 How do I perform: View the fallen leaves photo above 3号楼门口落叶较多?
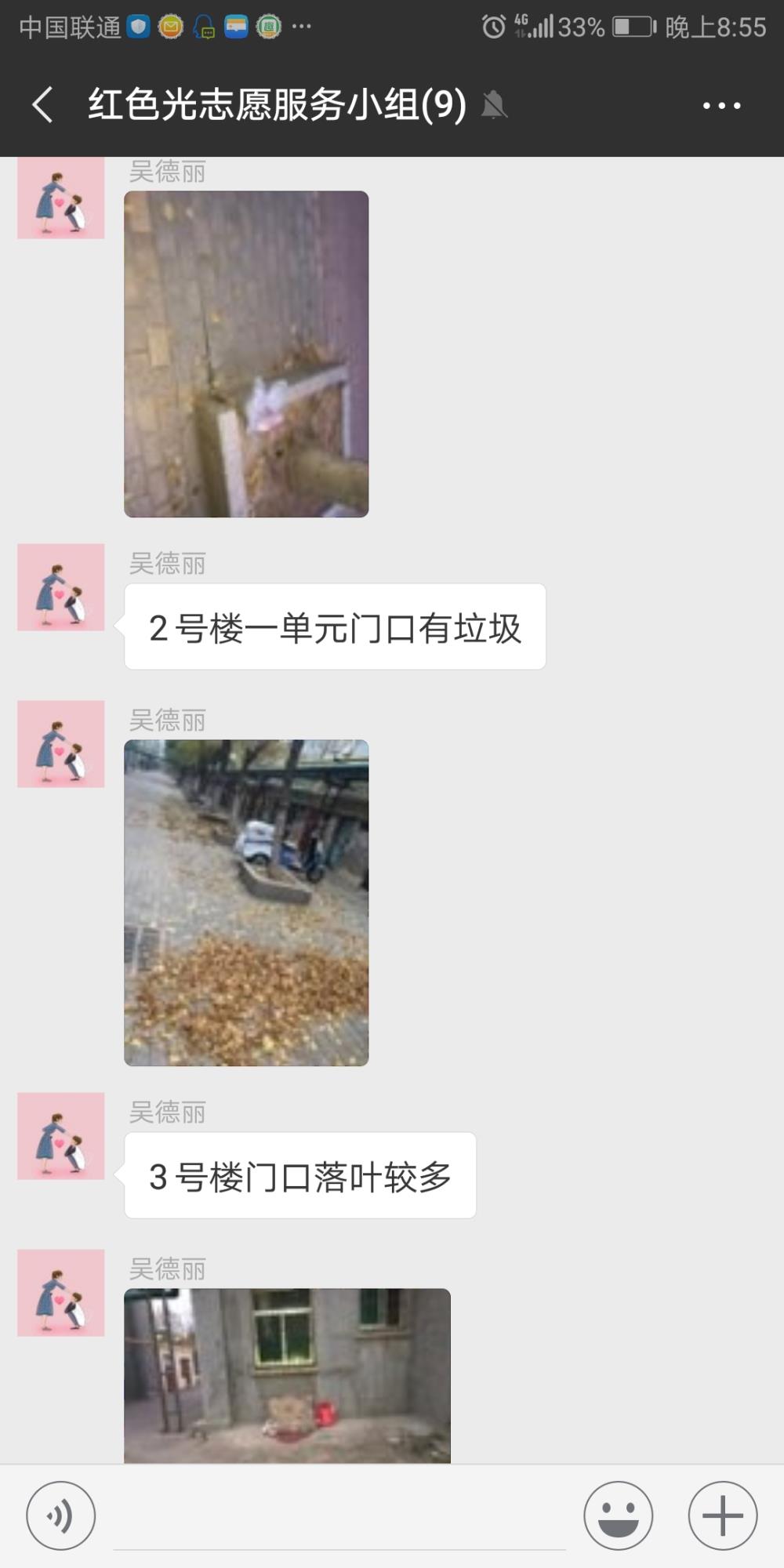coord(246,902)
